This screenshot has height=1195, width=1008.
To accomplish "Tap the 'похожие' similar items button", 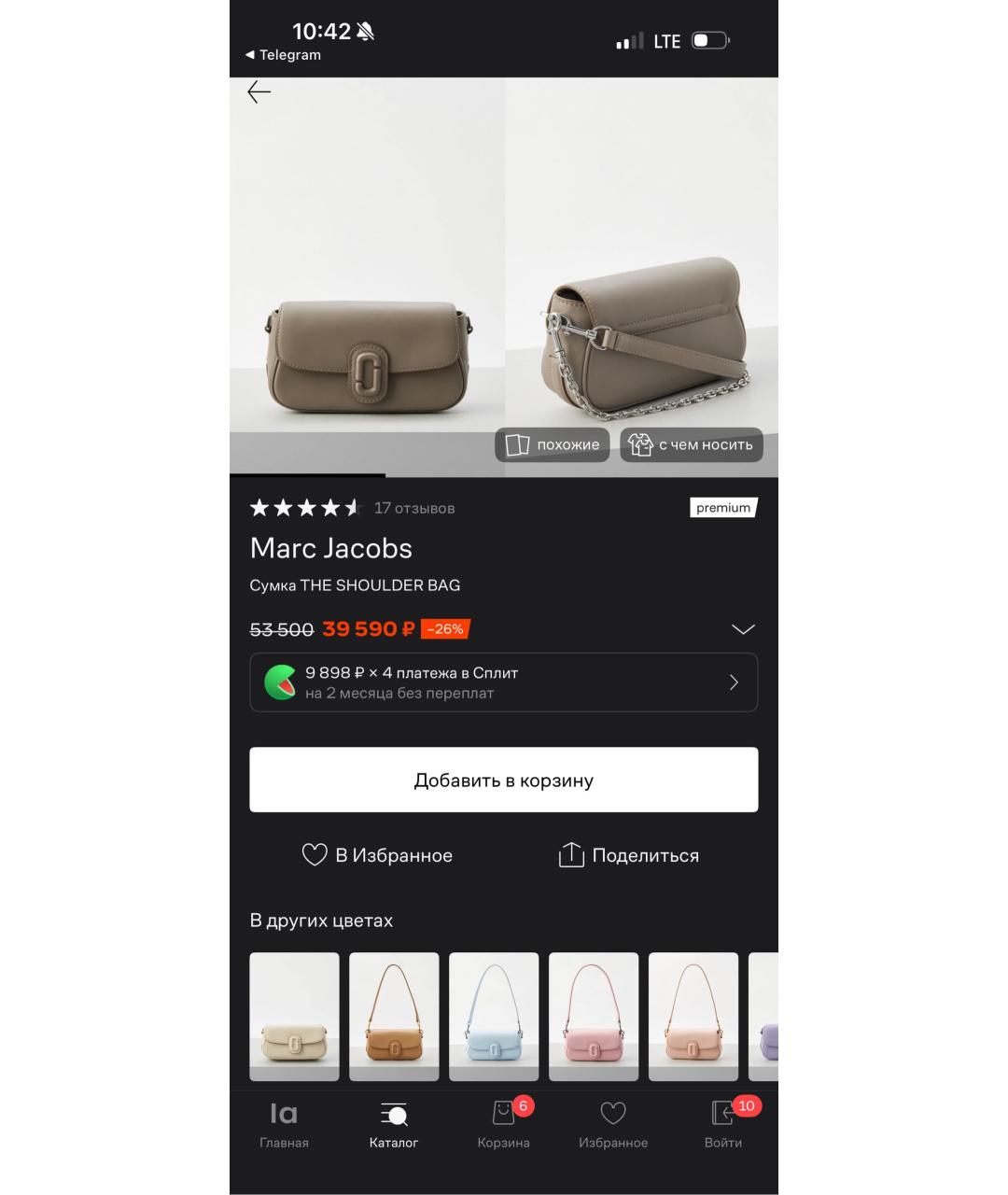I will [x=553, y=444].
